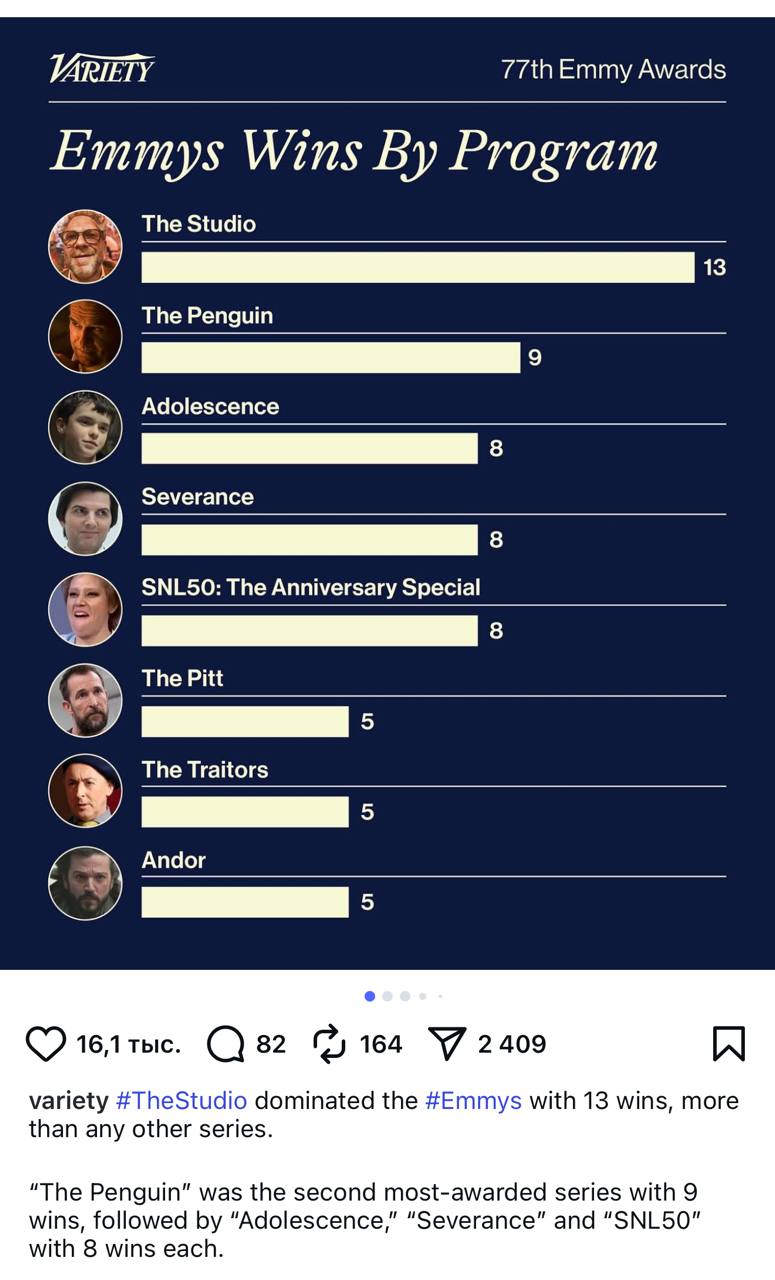775x1280 pixels.
Task: Open the #TheStudio hashtag
Action: pyautogui.click(x=181, y=1101)
